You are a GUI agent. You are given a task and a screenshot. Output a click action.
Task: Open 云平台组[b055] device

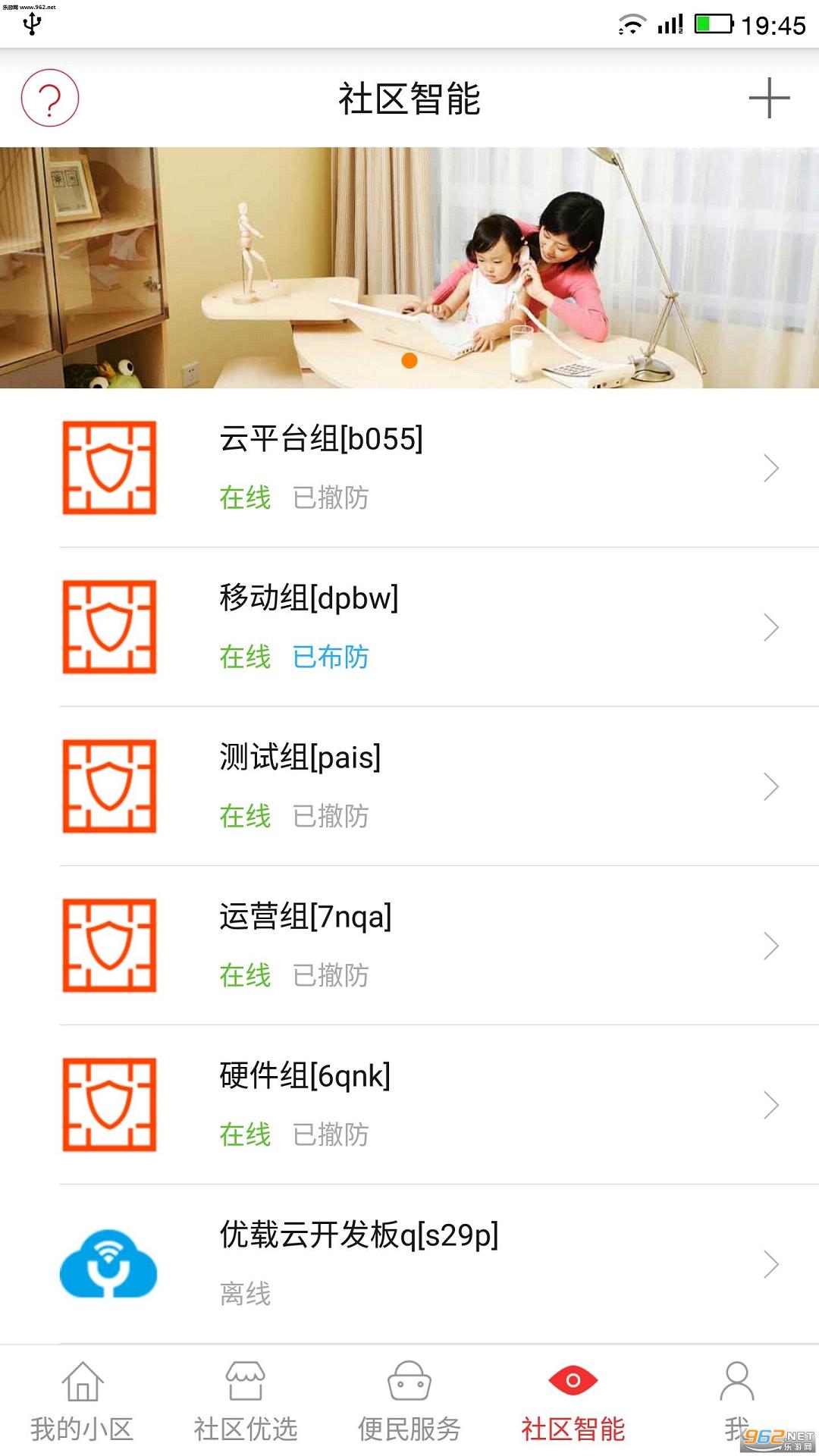click(x=409, y=468)
